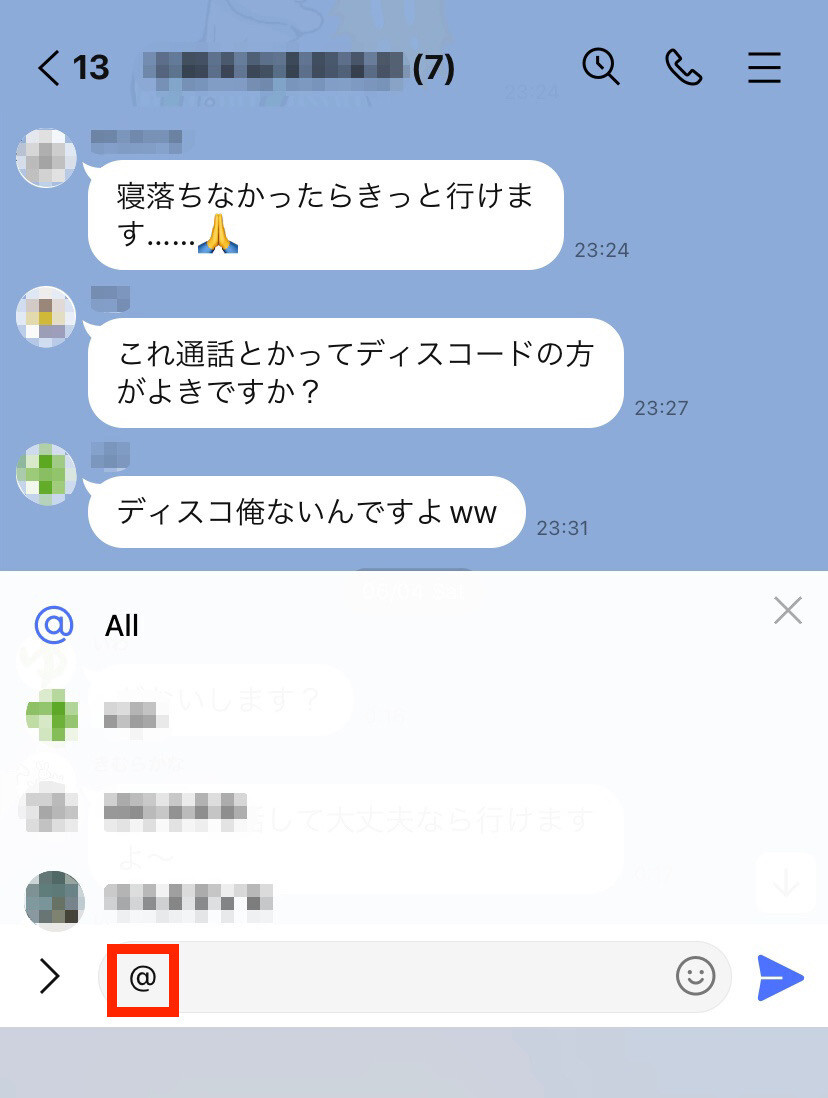Open the chat menu
Image resolution: width=828 pixels, height=1098 pixels.
(x=765, y=68)
